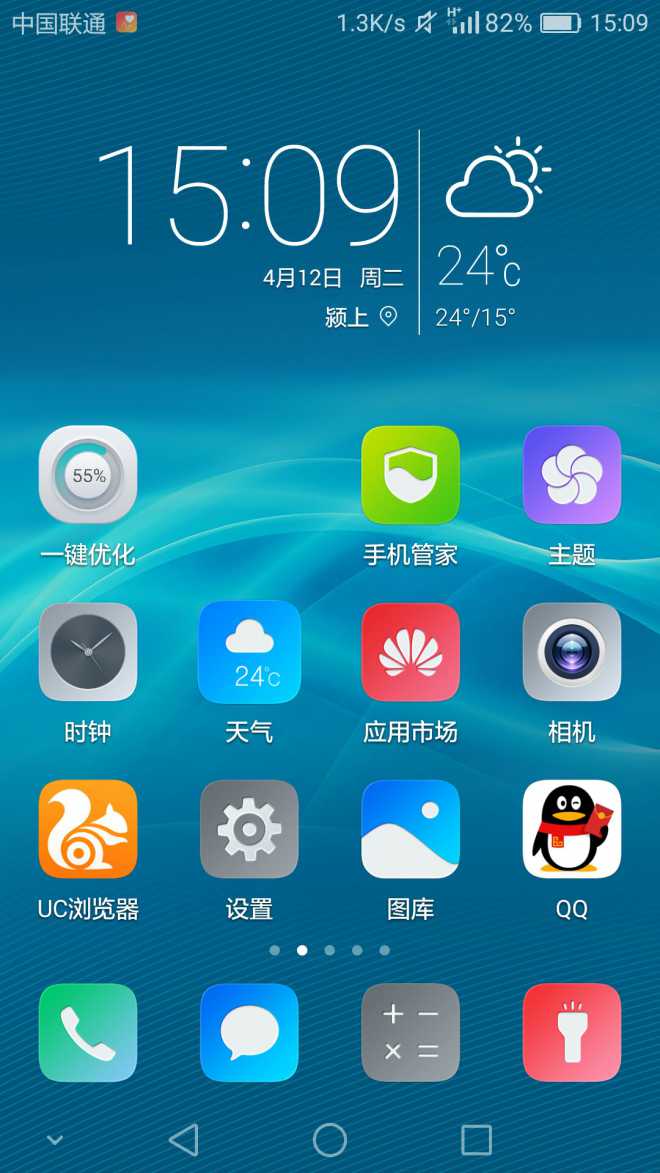Screen dimensions: 660x1173
Task: Tap the large 15:09 clock widget
Action: point(248,195)
